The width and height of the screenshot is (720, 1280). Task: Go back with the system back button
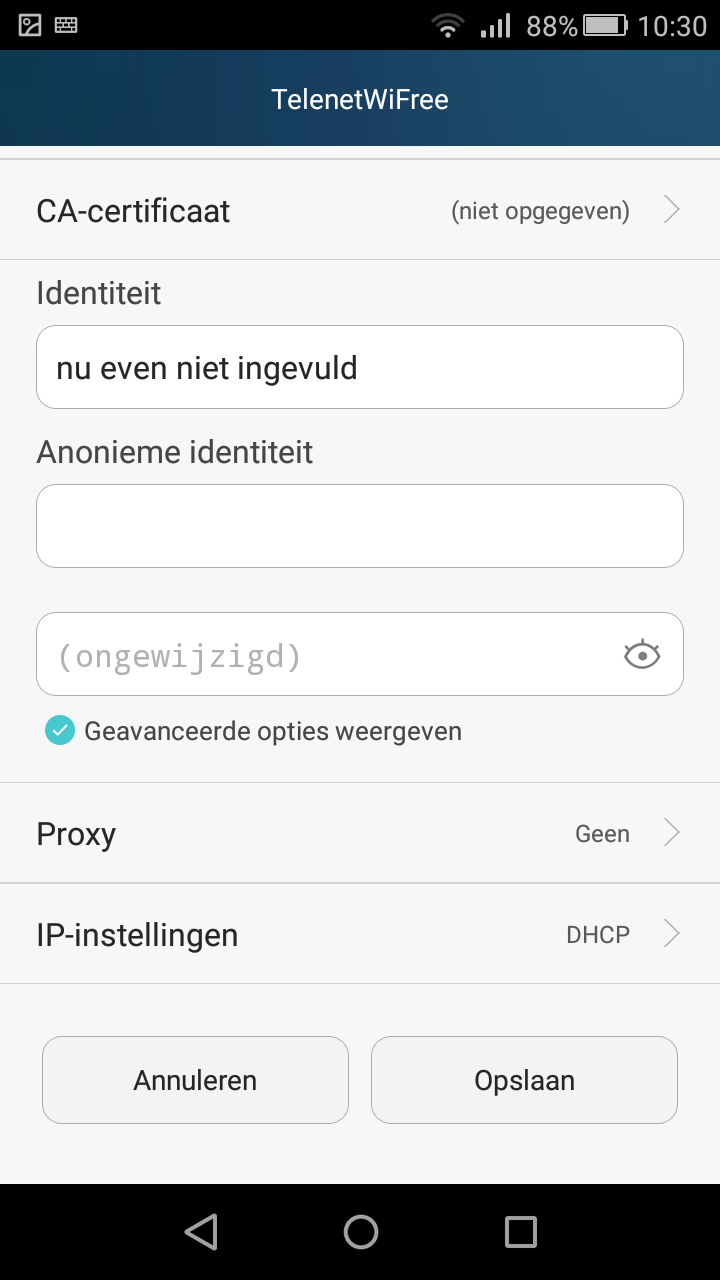201,1232
